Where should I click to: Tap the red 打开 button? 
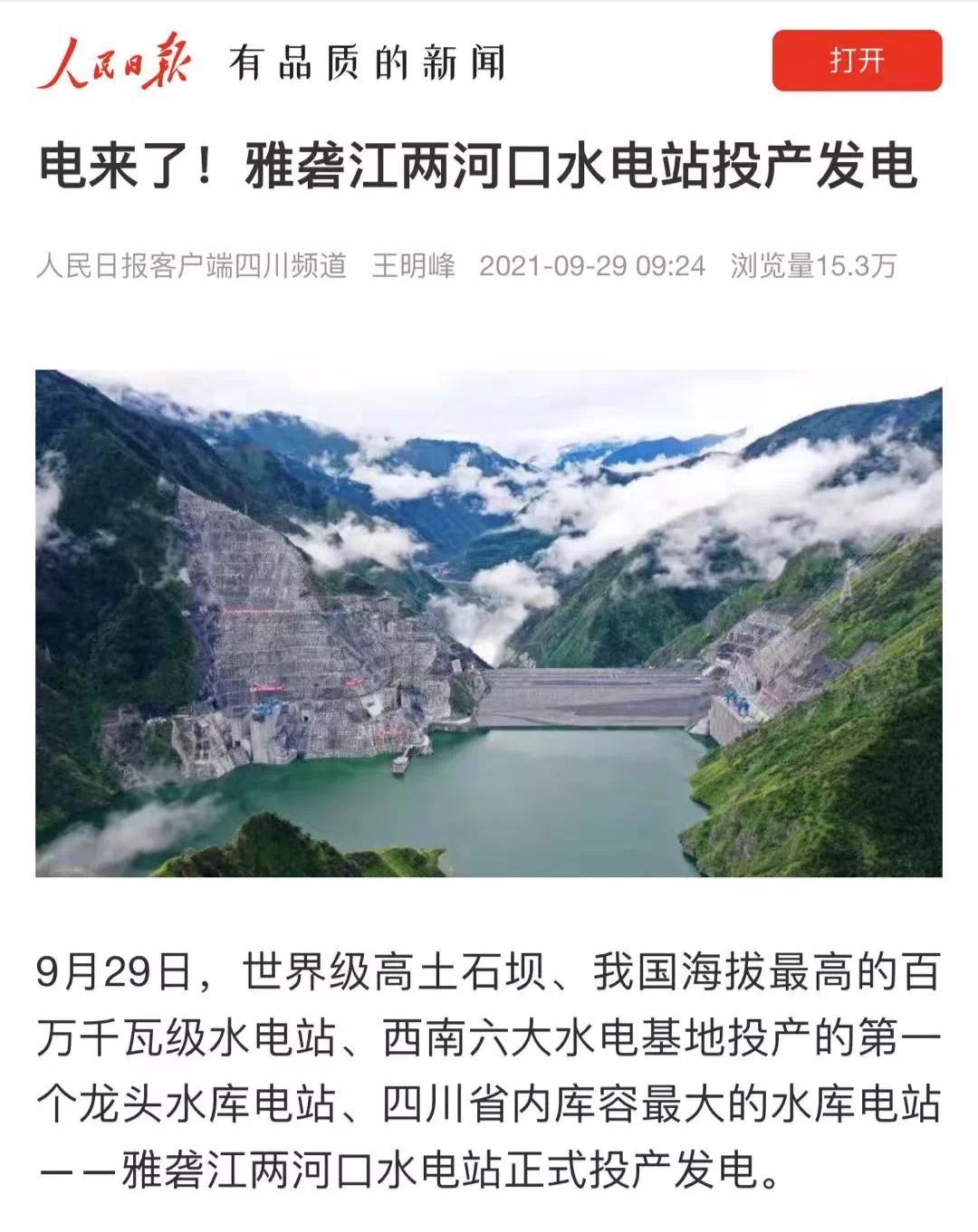(x=856, y=61)
